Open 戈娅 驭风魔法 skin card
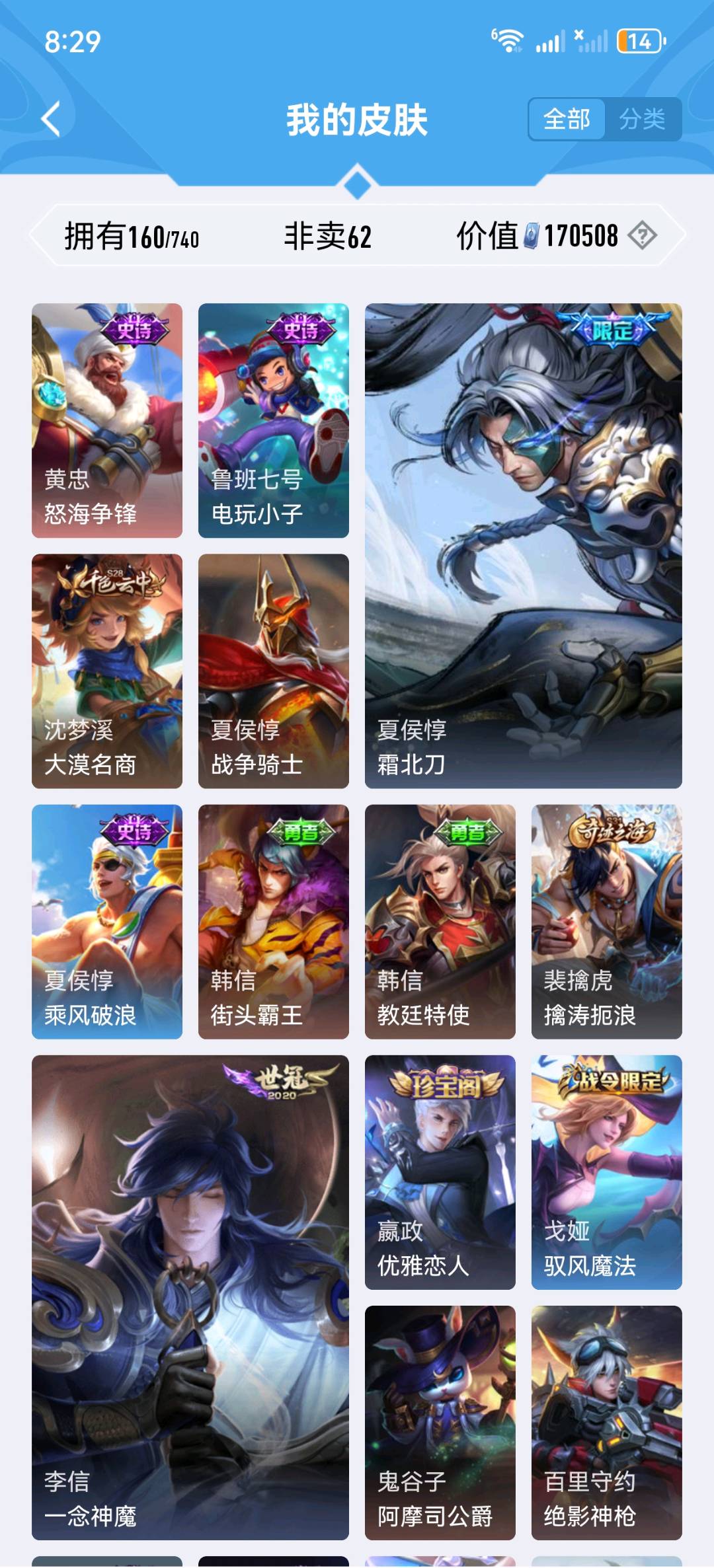 (606, 1172)
